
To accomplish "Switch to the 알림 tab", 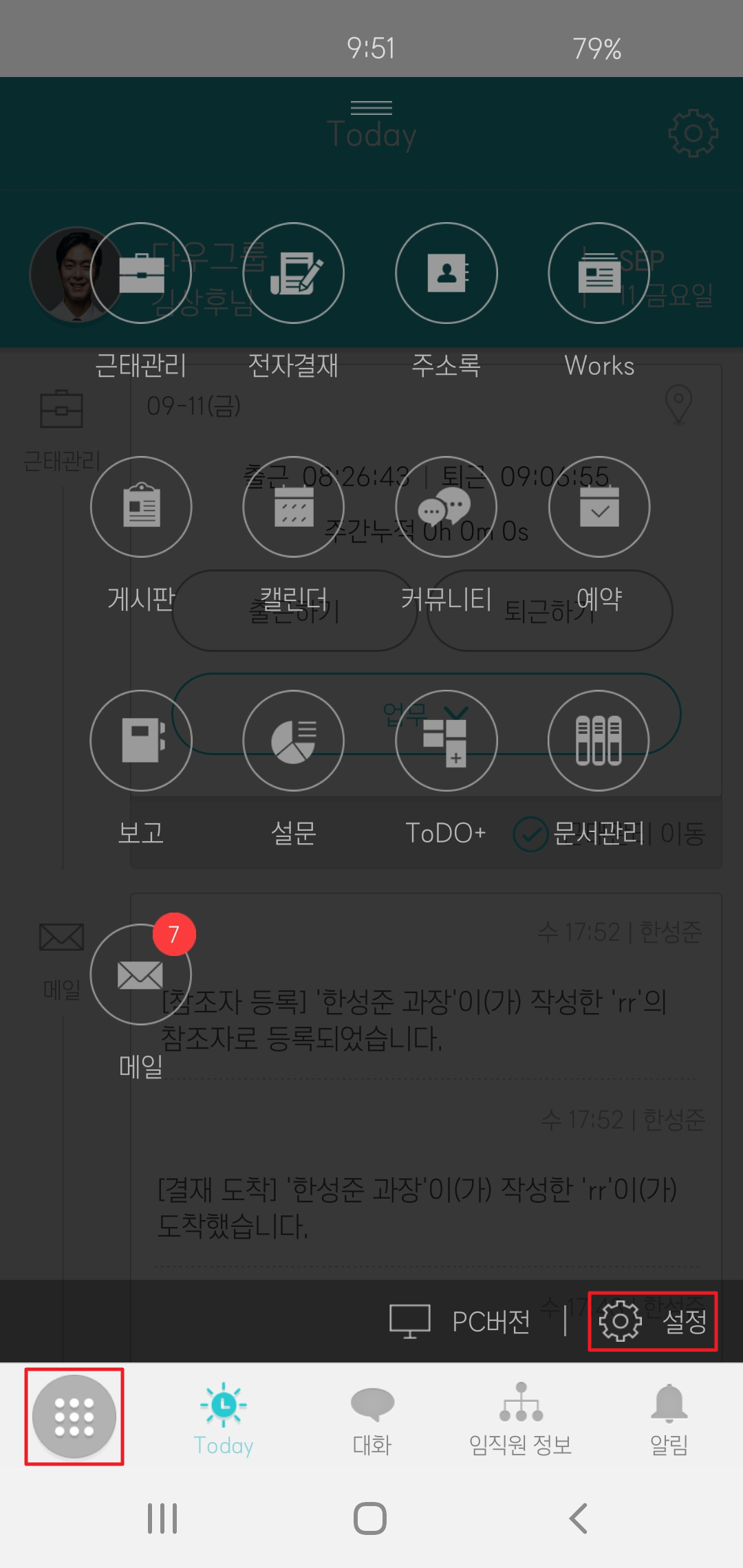I will (x=669, y=1419).
